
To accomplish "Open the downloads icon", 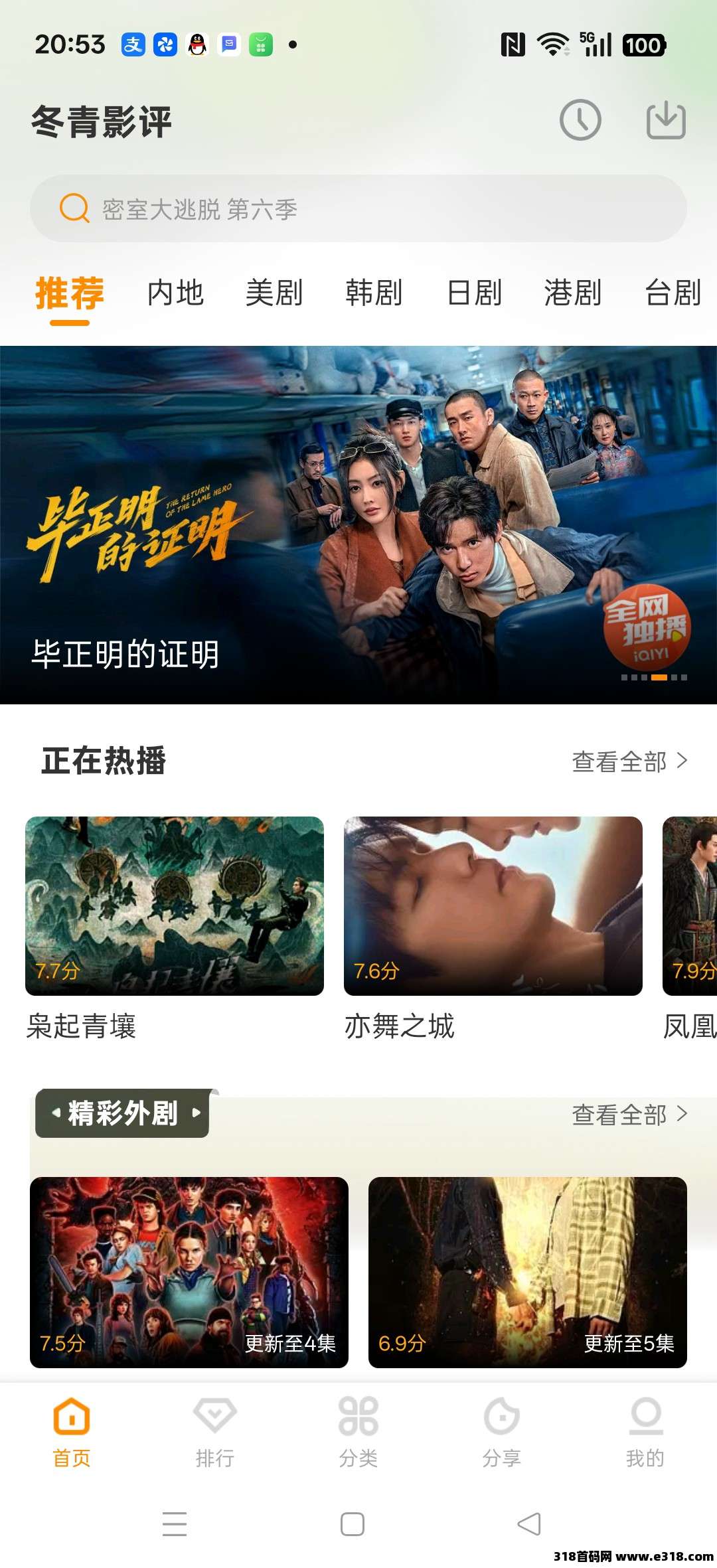I will coord(666,120).
